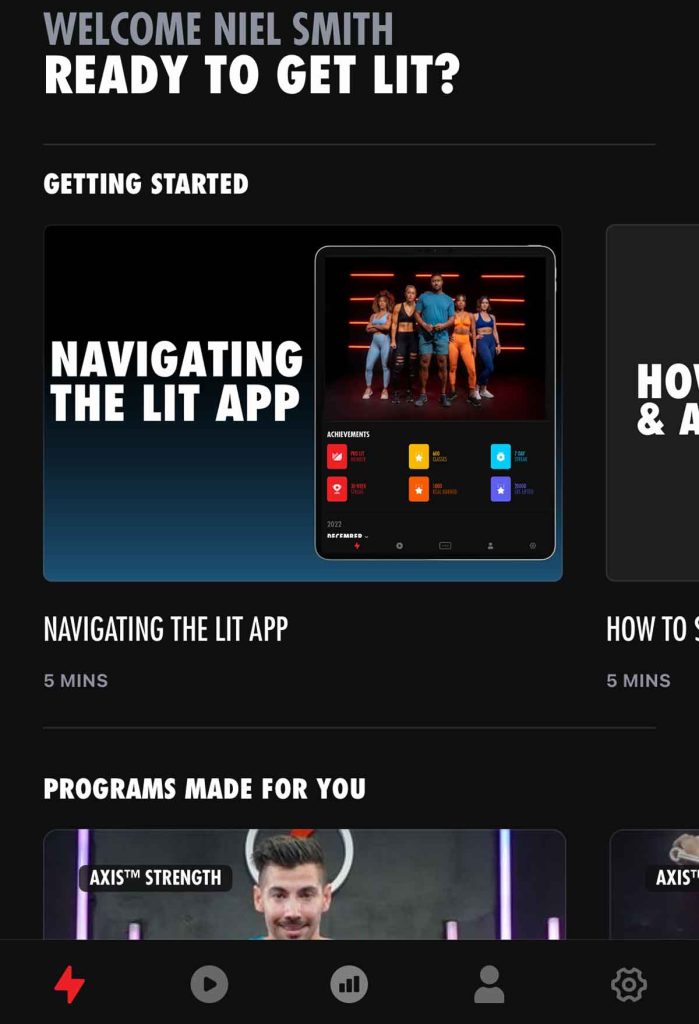Open the second AXIS program card
Image resolution: width=699 pixels, height=1024 pixels.
tap(654, 884)
